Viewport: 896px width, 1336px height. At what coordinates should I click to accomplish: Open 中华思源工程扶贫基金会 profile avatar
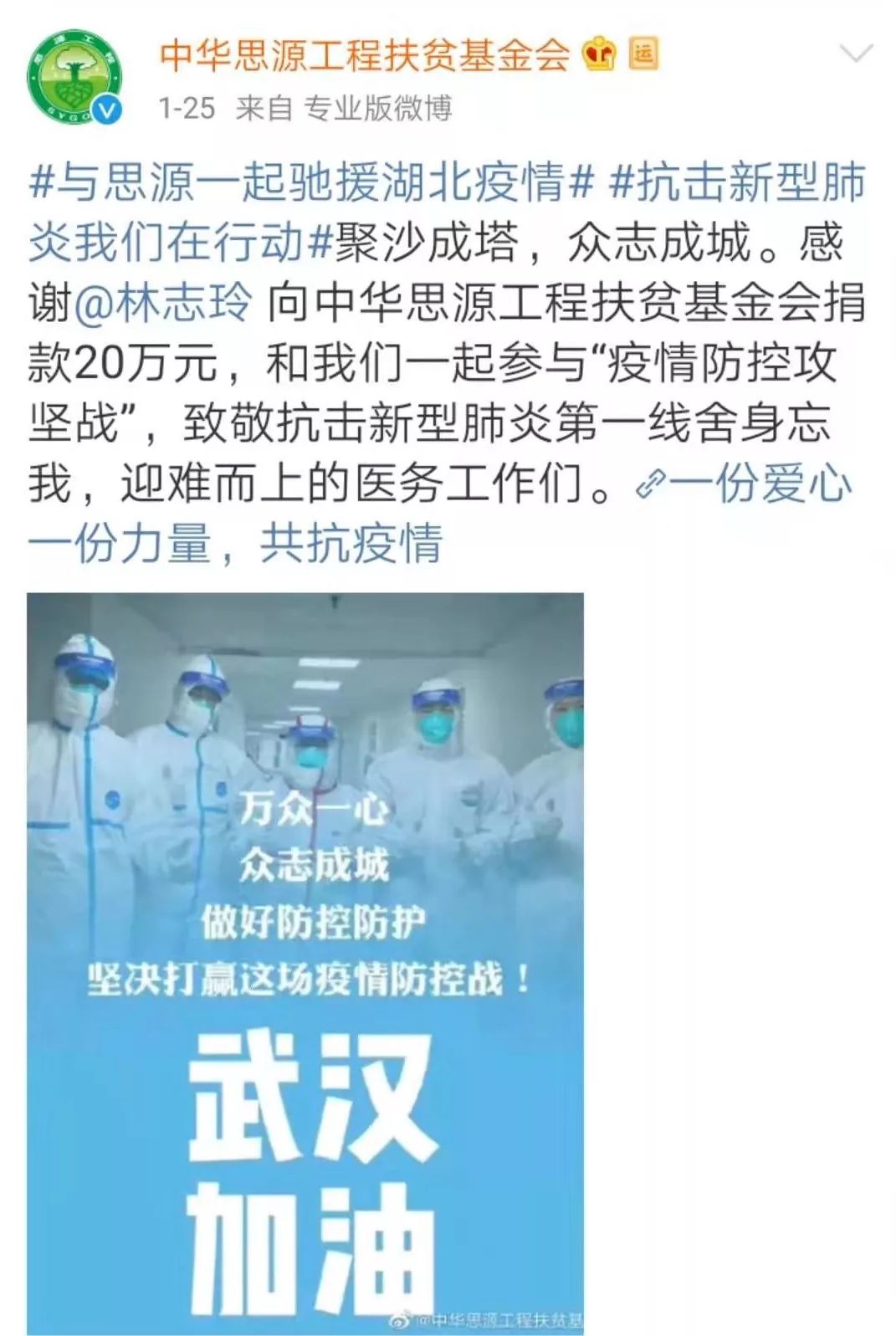74,78
